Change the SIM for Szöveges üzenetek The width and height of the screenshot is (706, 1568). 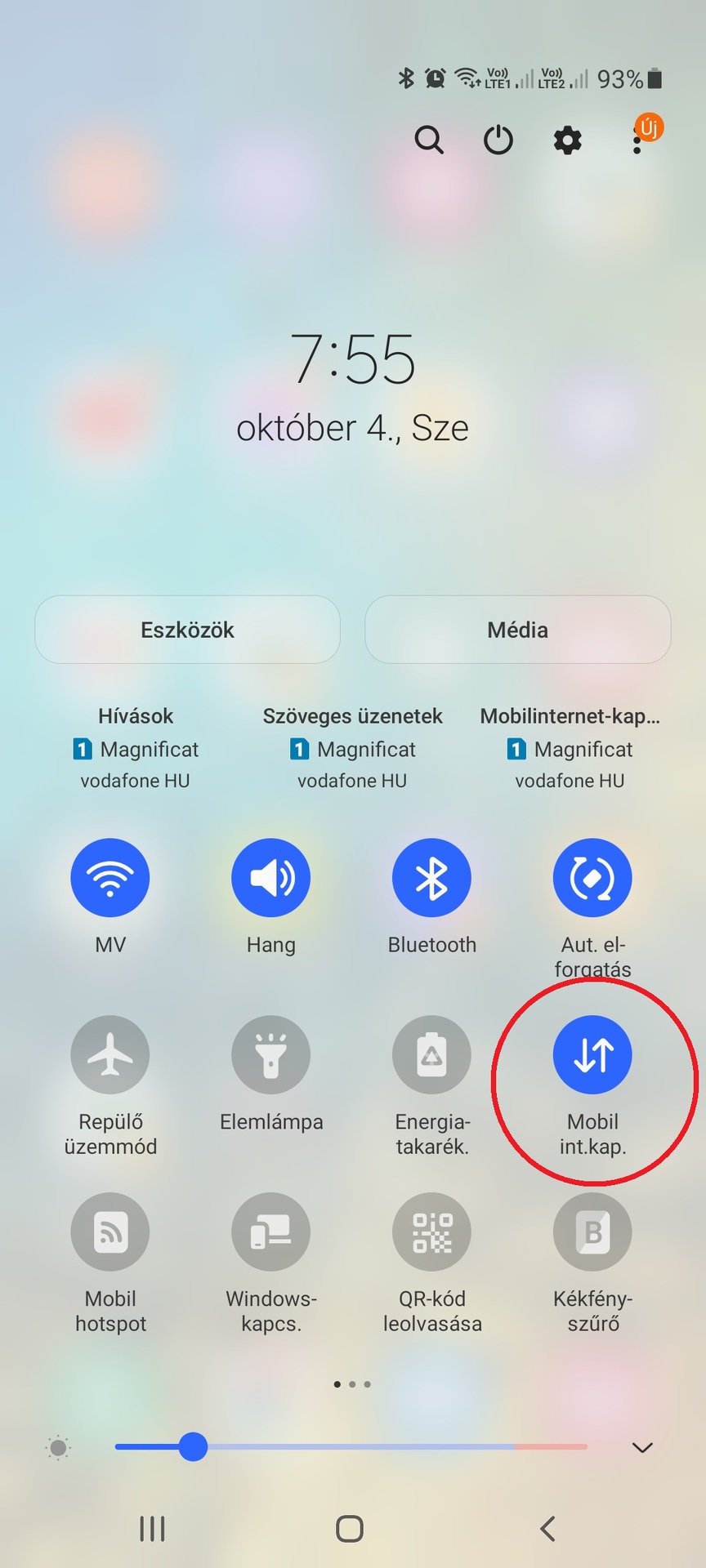(x=352, y=749)
